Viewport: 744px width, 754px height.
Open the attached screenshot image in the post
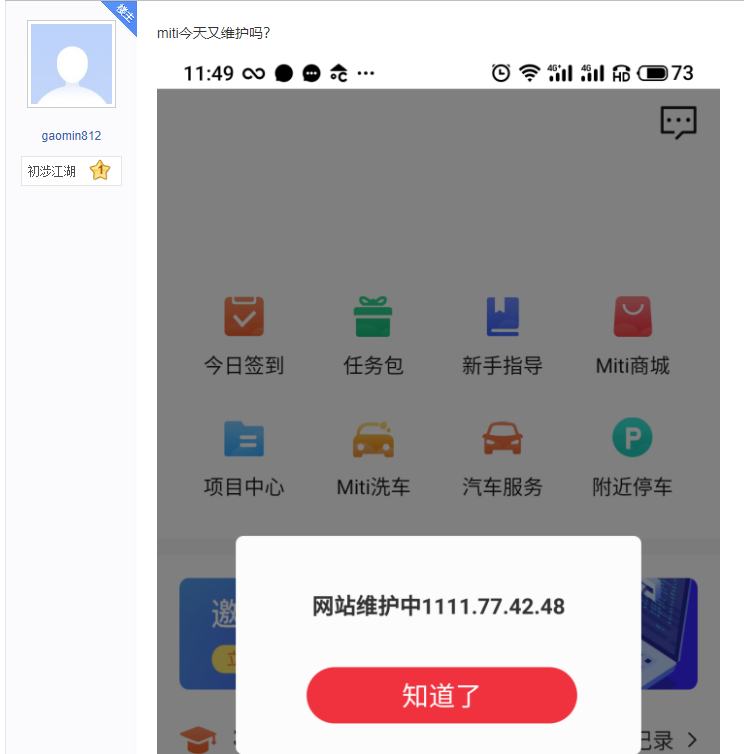click(x=438, y=400)
